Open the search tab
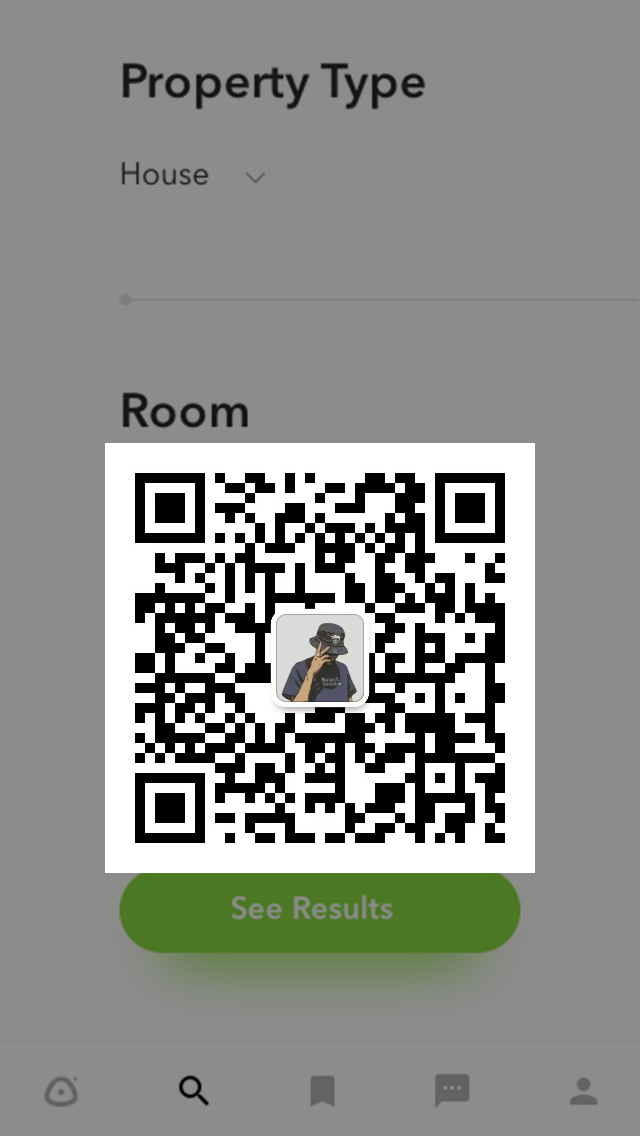Screen dimensions: 640x1136 [x=193, y=1091]
